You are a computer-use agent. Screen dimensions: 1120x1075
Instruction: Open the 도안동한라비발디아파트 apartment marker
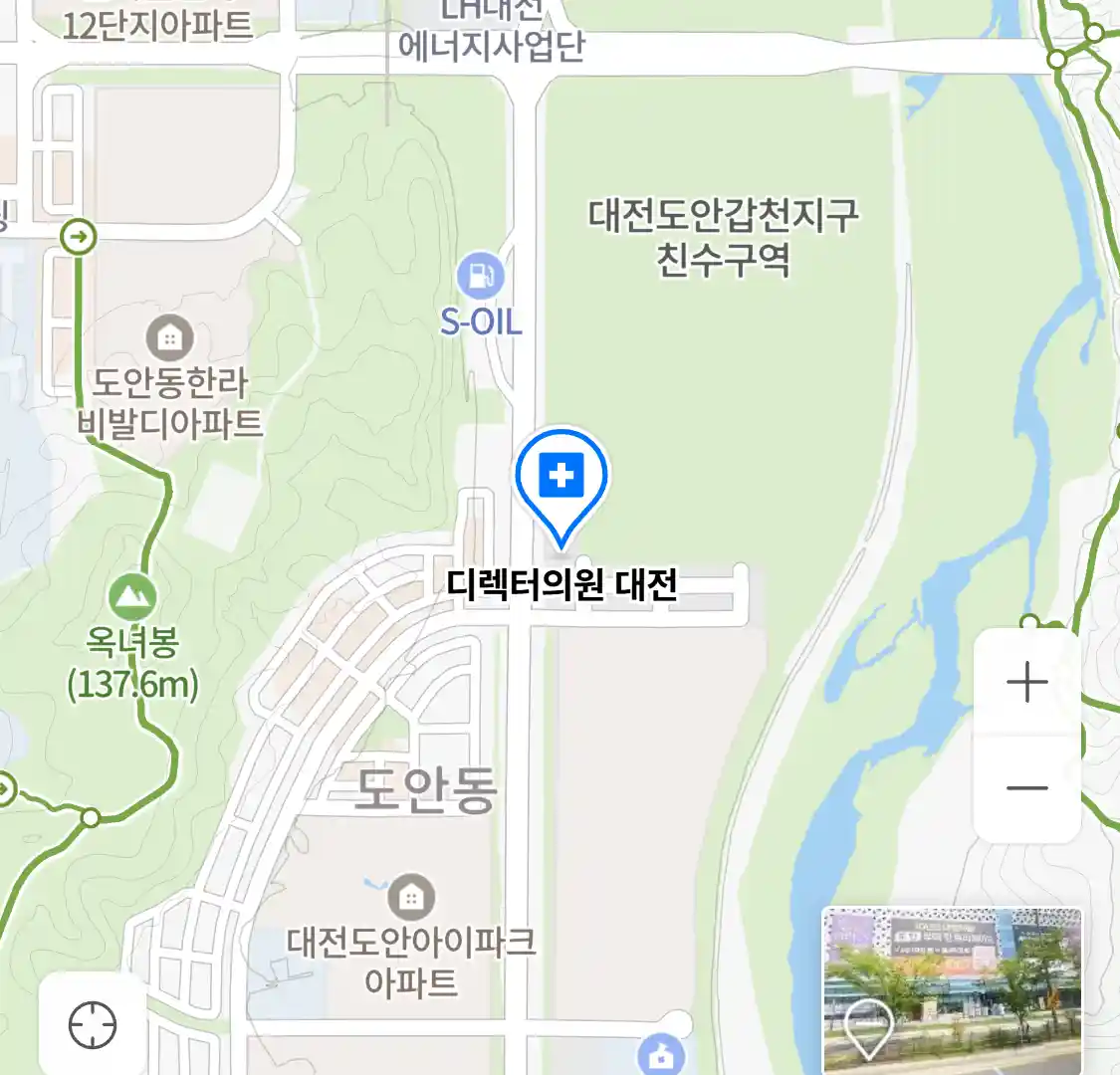click(x=170, y=338)
